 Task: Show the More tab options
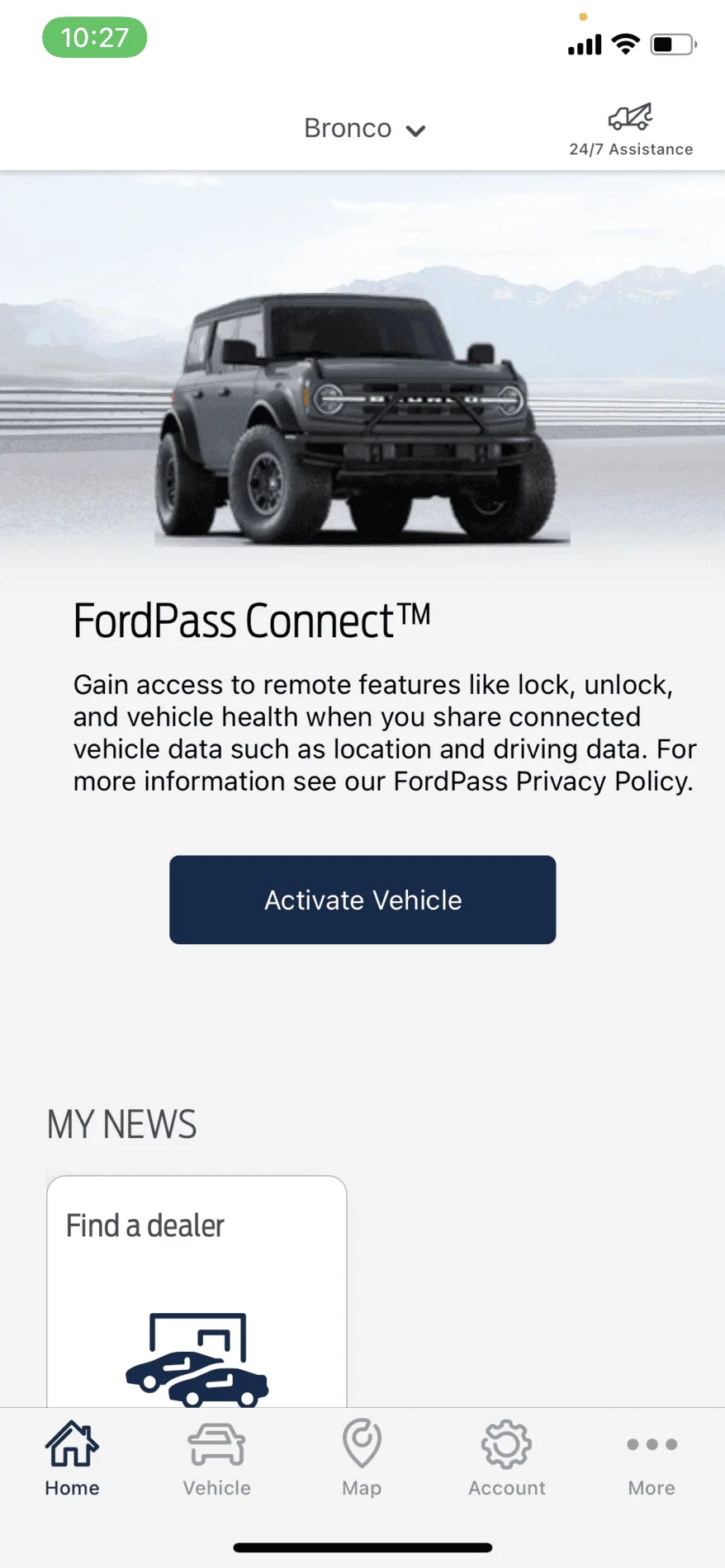652,1459
